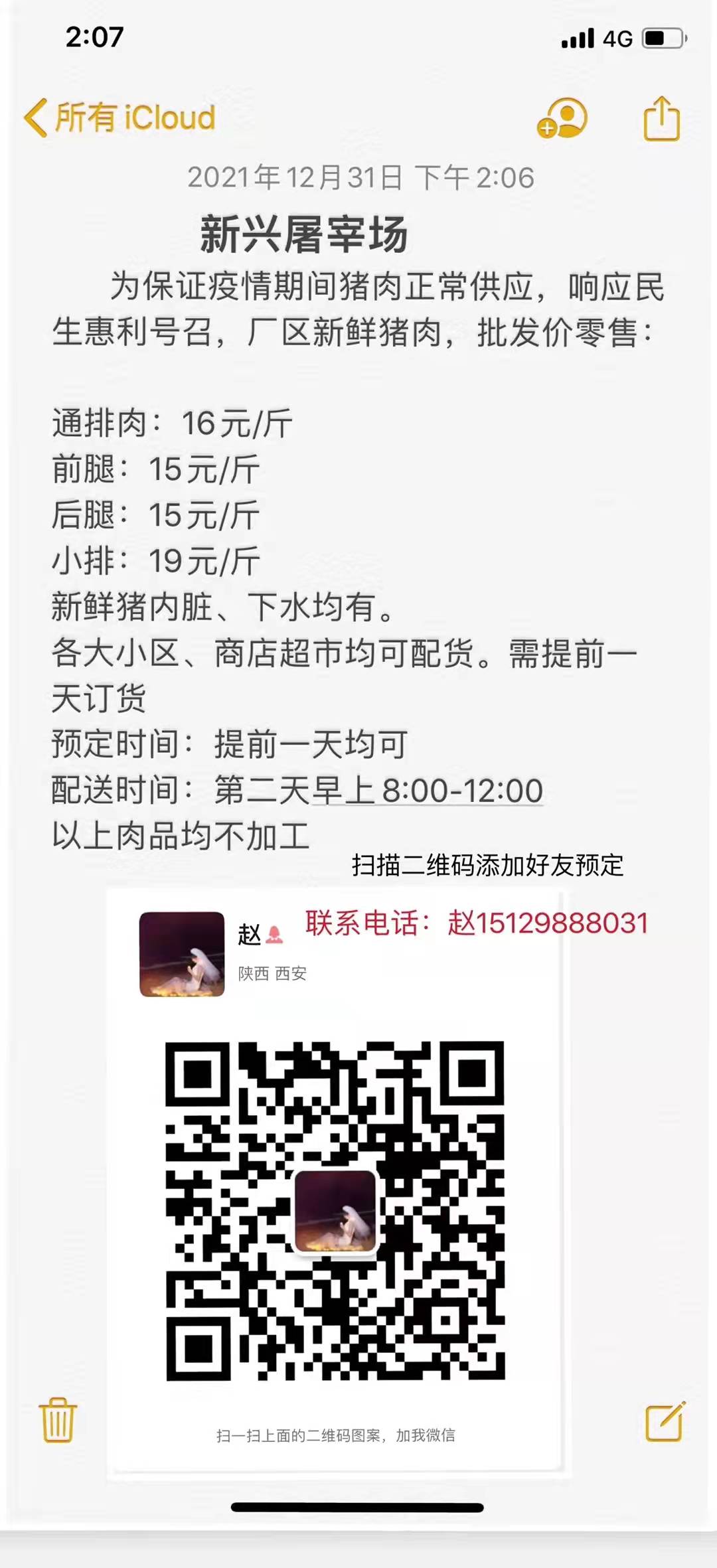Image resolution: width=717 pixels, height=1568 pixels.
Task: Tap the 赵 contact card header
Action: tap(249, 931)
